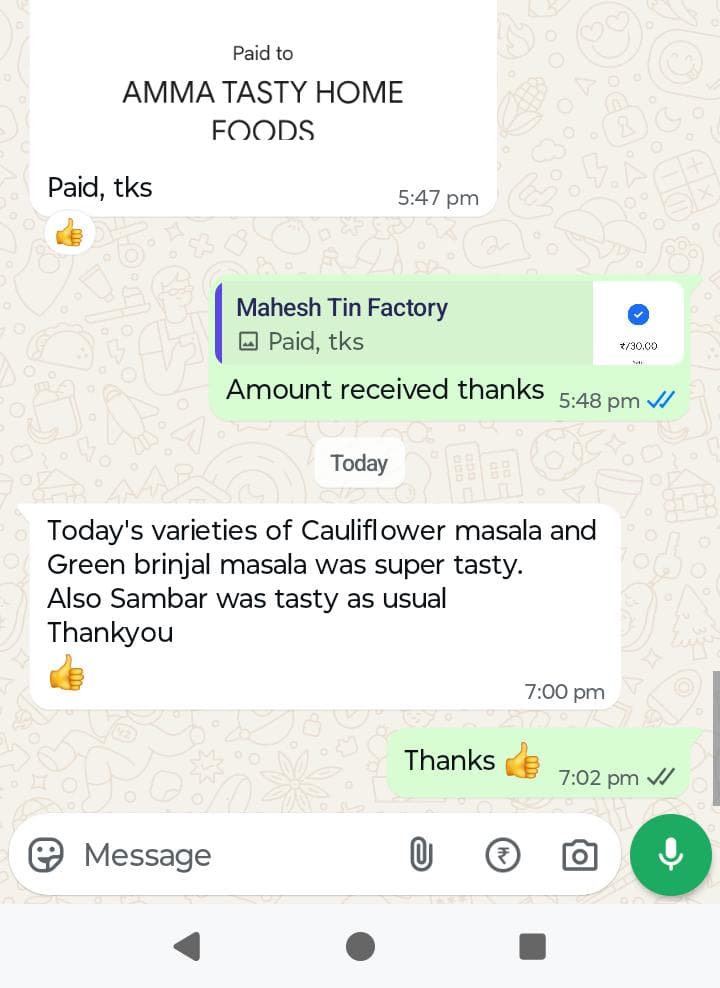
Task: Open the camera from the message bar
Action: click(x=579, y=855)
